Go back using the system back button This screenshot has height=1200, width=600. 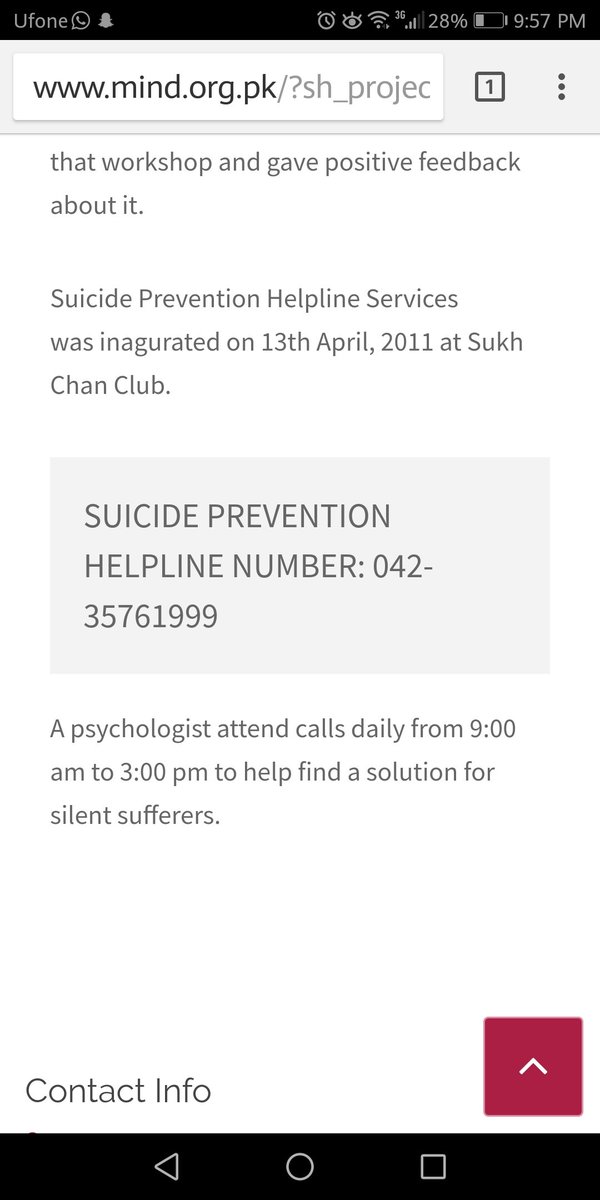[167, 1166]
